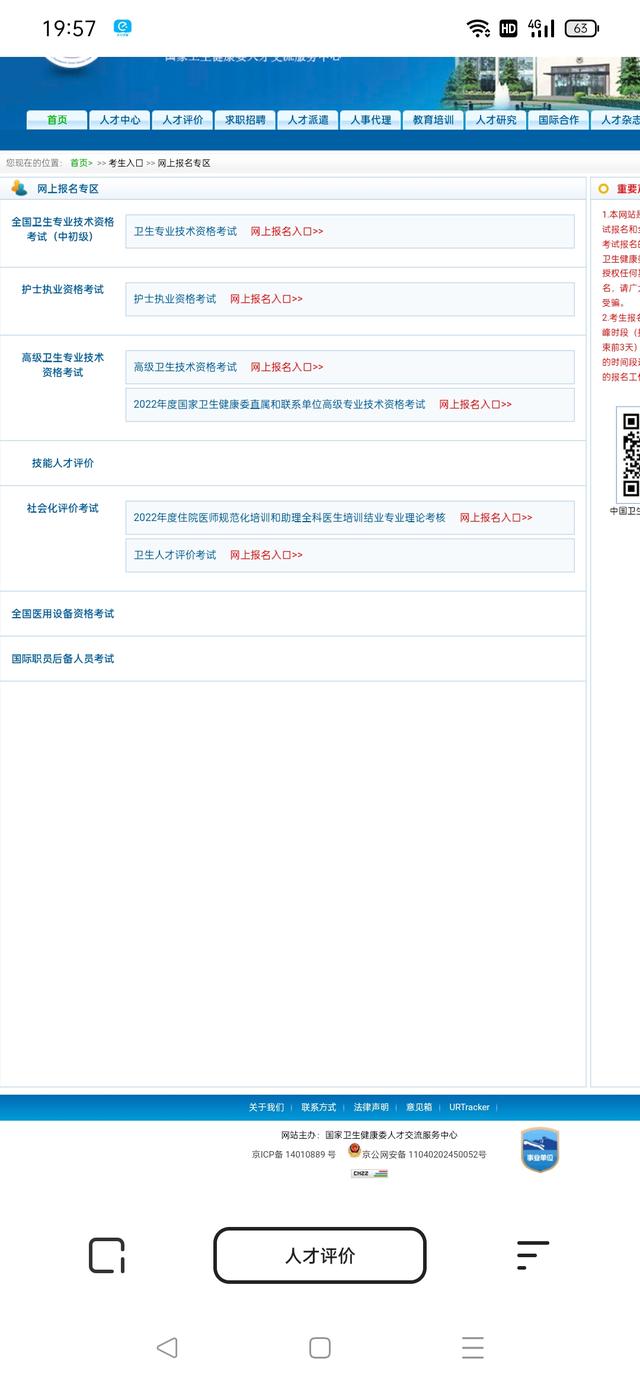Open the 意见箱 footer link
This screenshot has height=1387, width=640.
coord(419,1107)
